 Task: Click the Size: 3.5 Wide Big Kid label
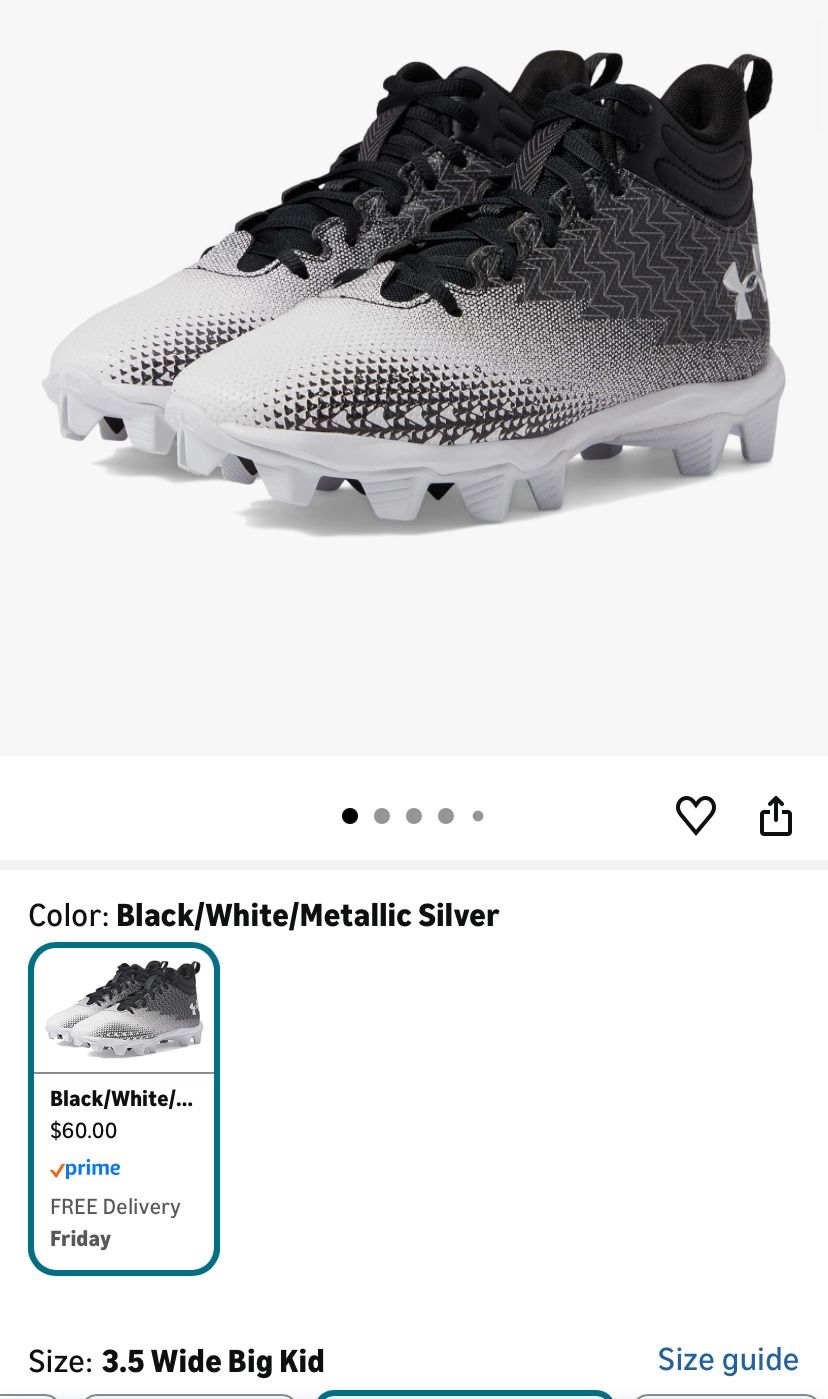pos(175,1361)
